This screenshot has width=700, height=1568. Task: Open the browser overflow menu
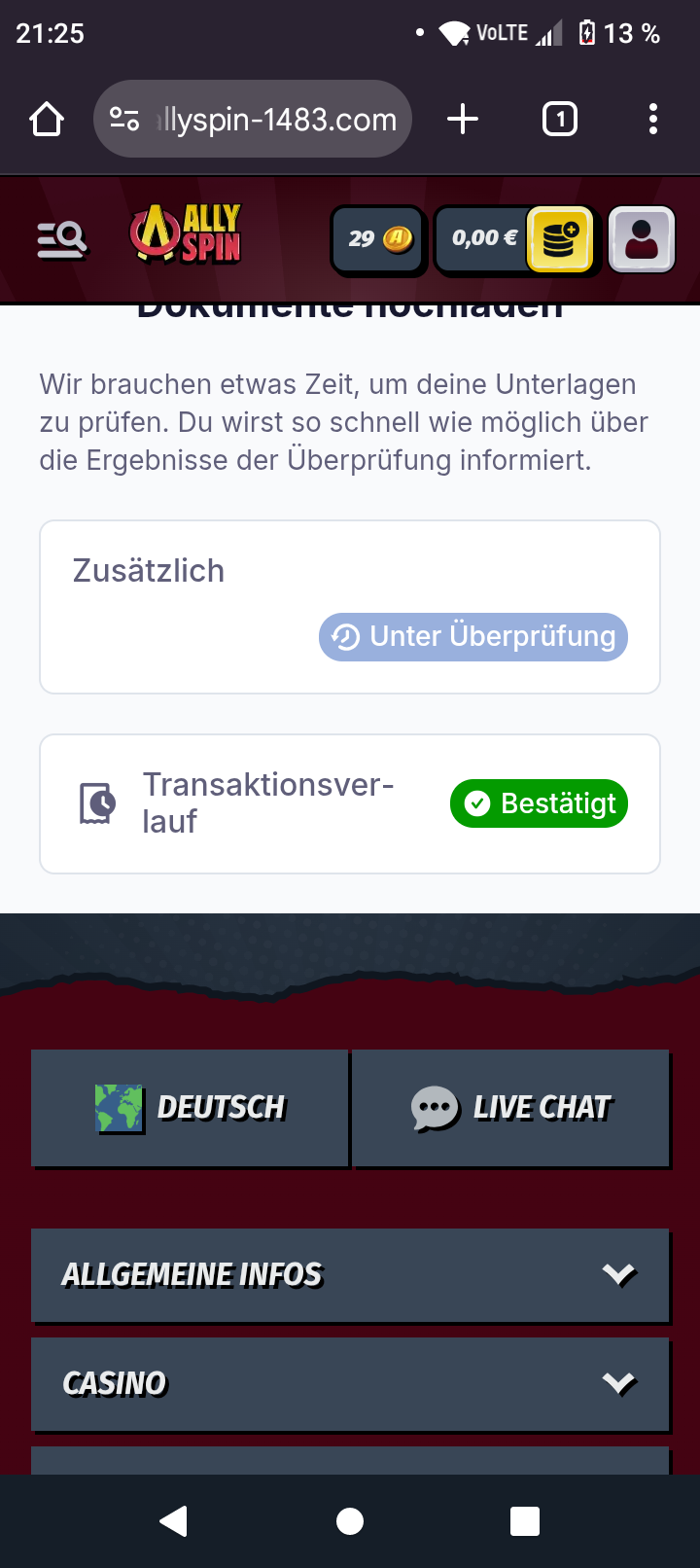coord(652,120)
